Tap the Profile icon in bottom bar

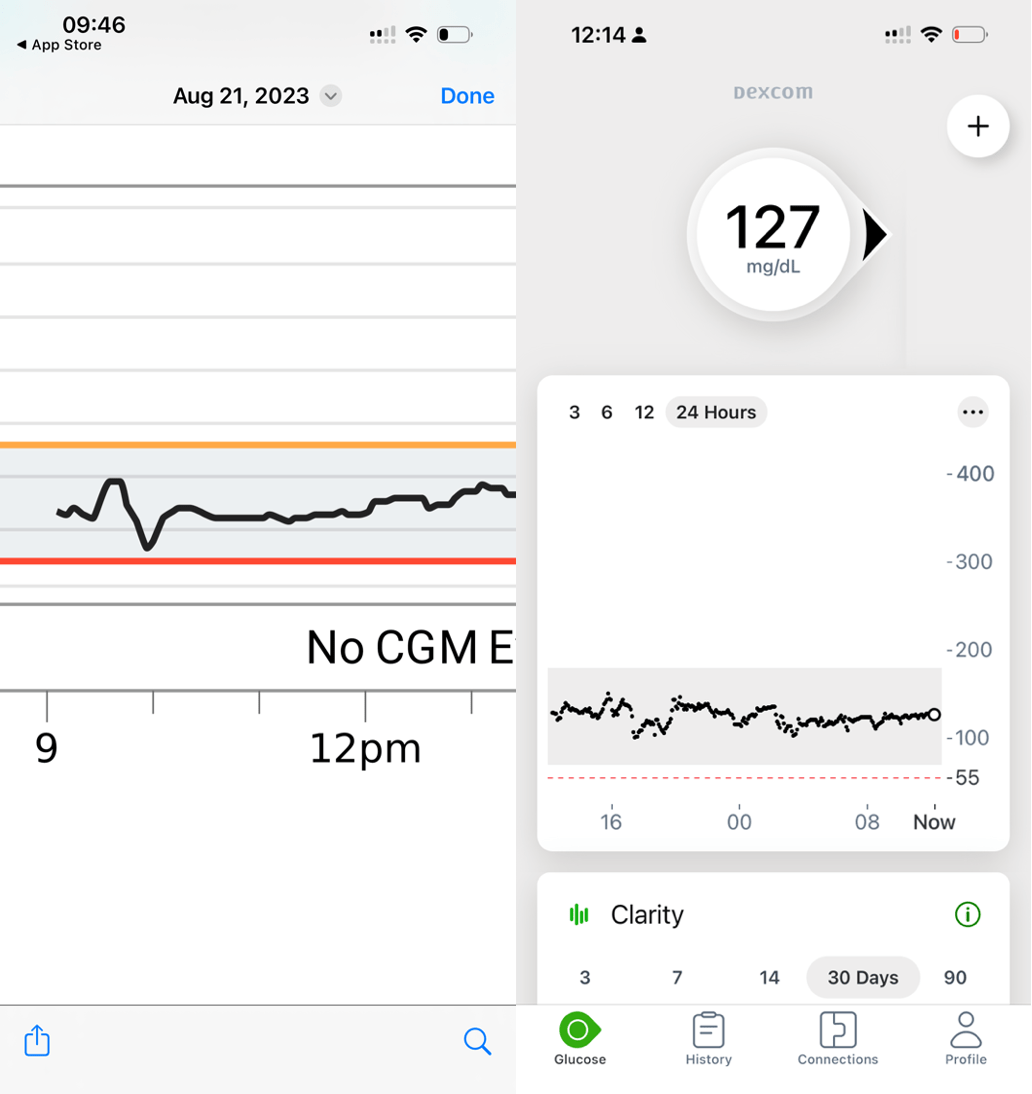point(965,1037)
